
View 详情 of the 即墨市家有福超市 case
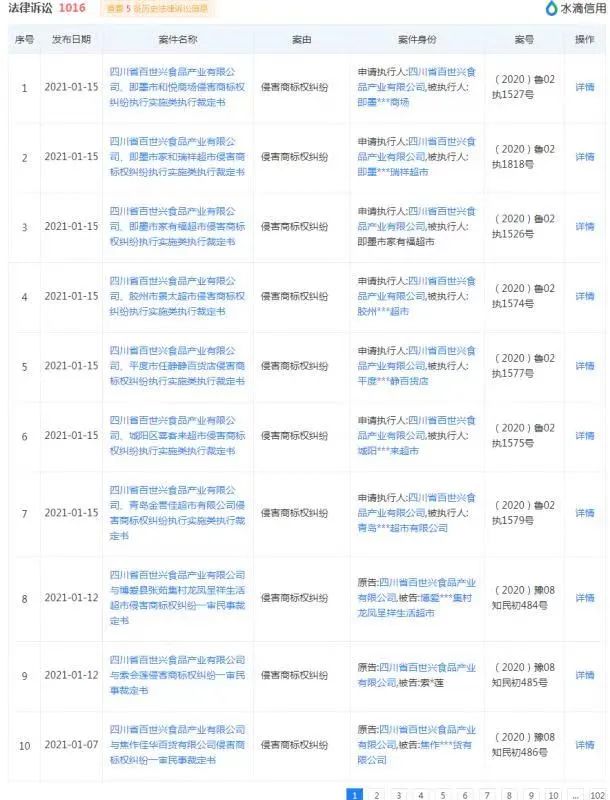pos(584,227)
